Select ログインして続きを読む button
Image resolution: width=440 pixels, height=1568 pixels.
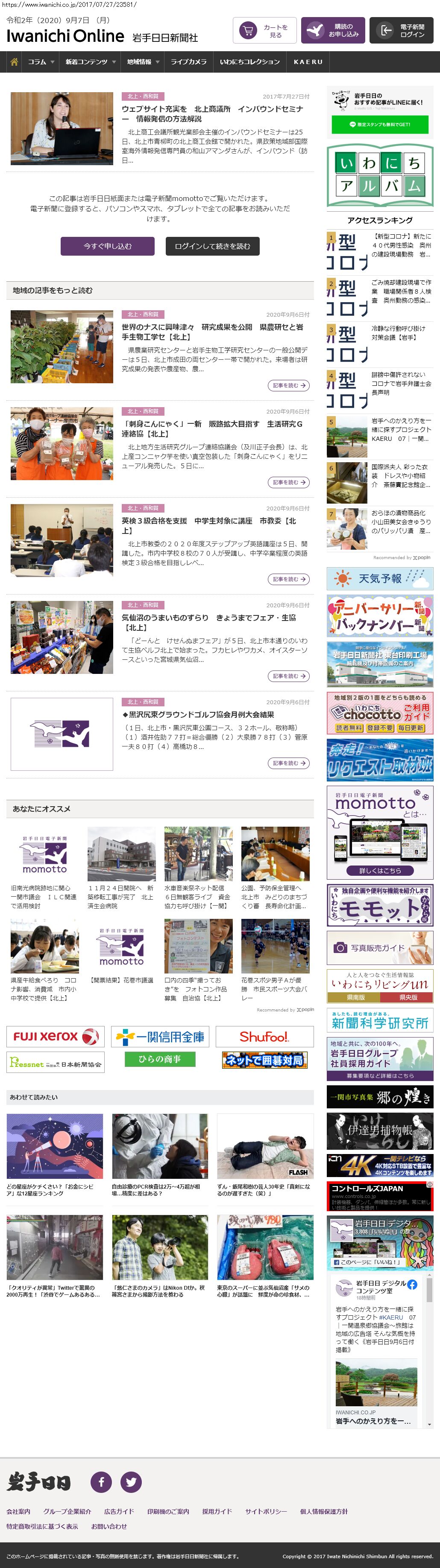(x=212, y=246)
